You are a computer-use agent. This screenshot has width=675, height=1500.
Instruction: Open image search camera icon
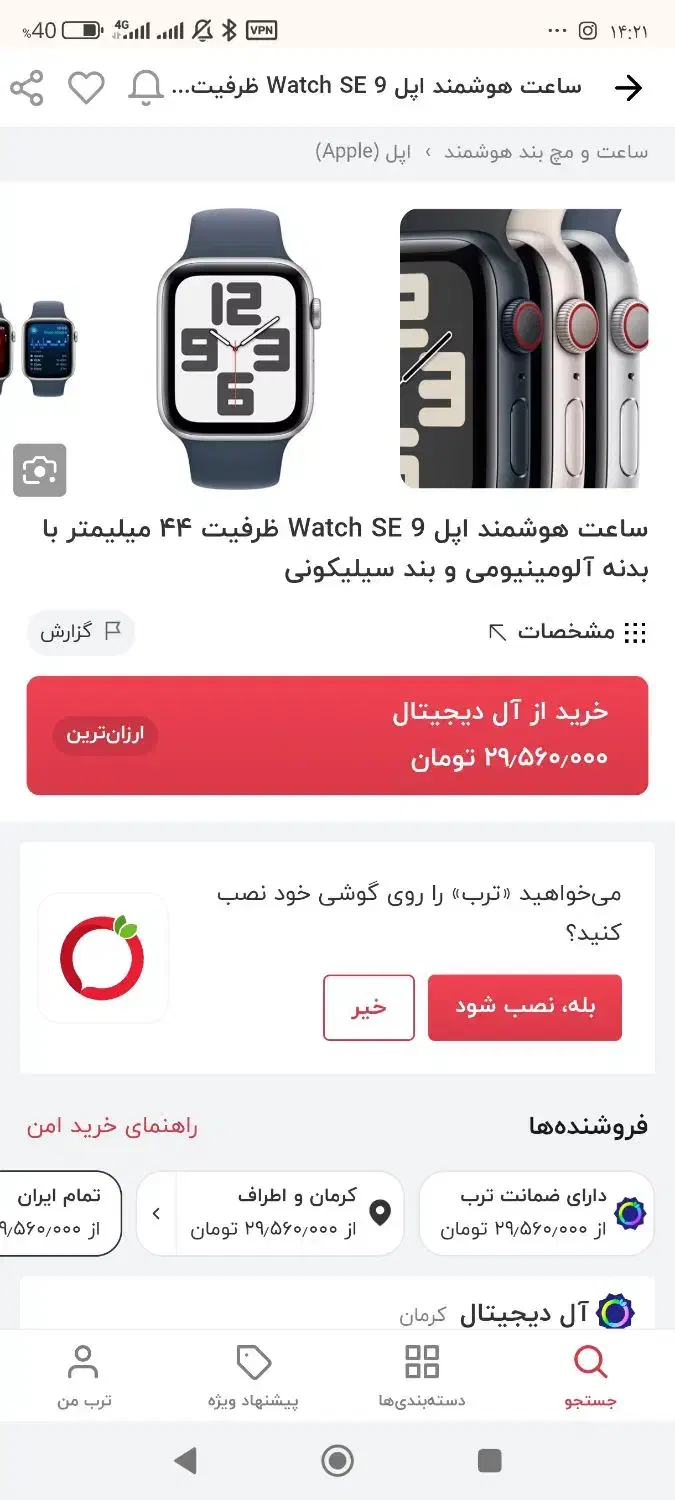[39, 470]
